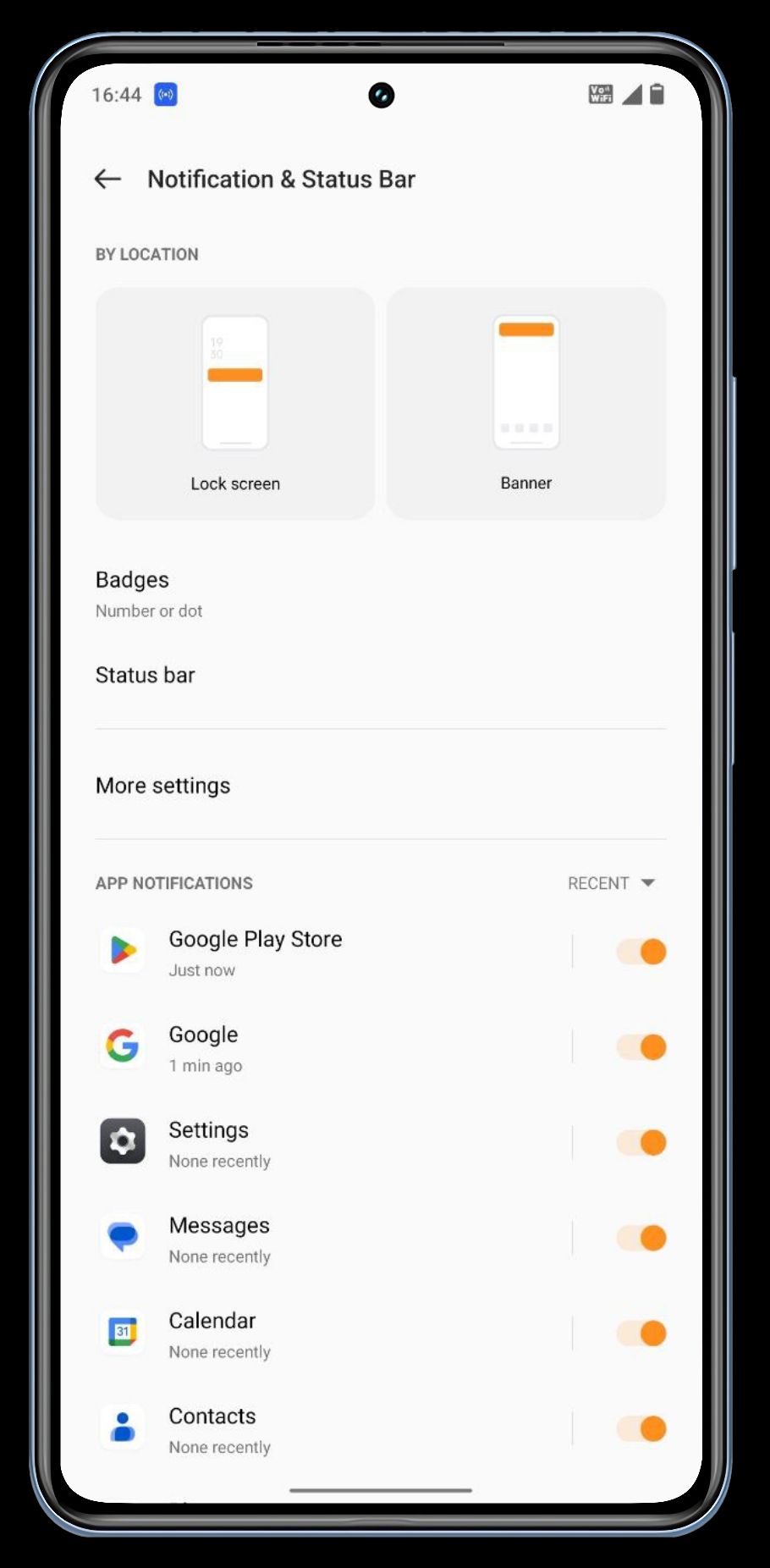The width and height of the screenshot is (770, 1568).
Task: Open Lock screen notification settings
Action: 235,404
